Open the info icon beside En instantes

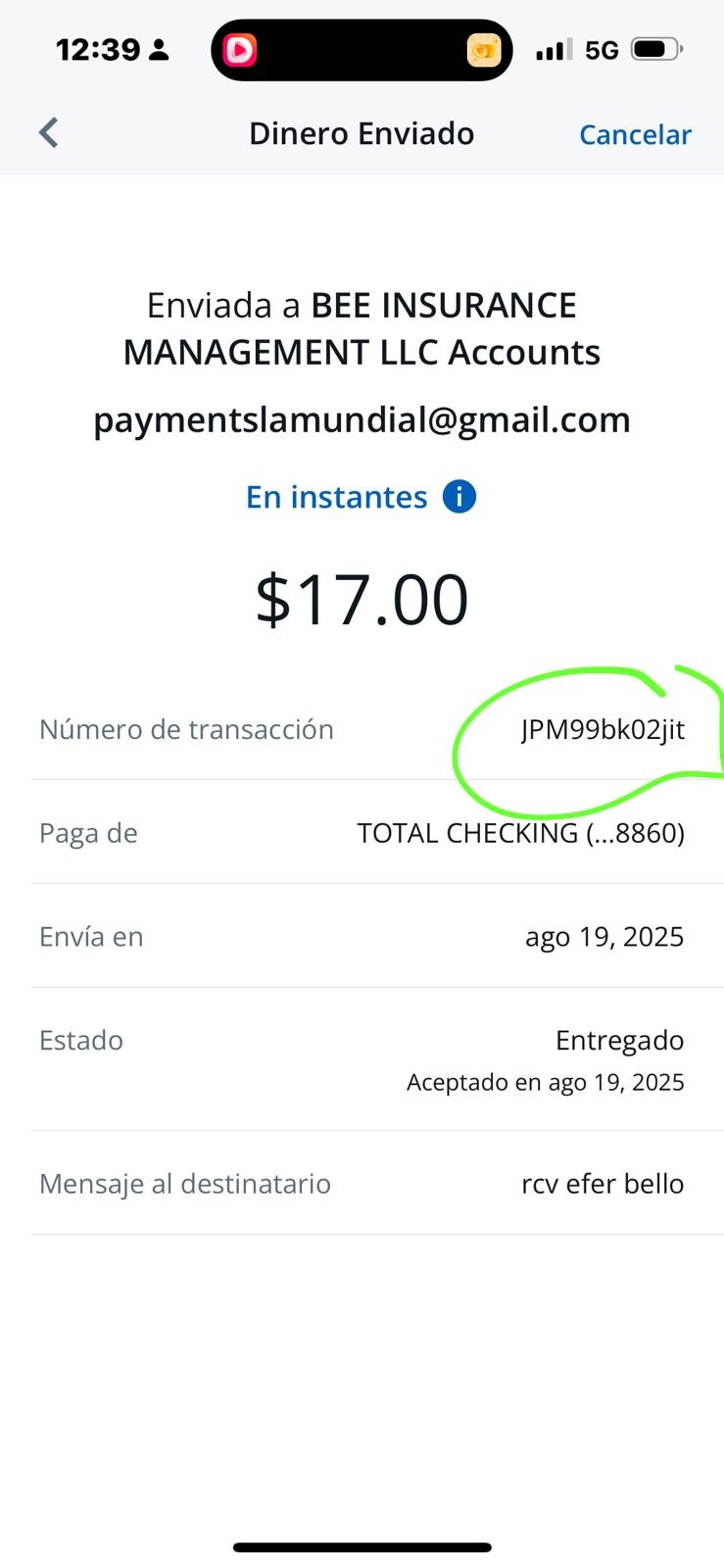[459, 497]
